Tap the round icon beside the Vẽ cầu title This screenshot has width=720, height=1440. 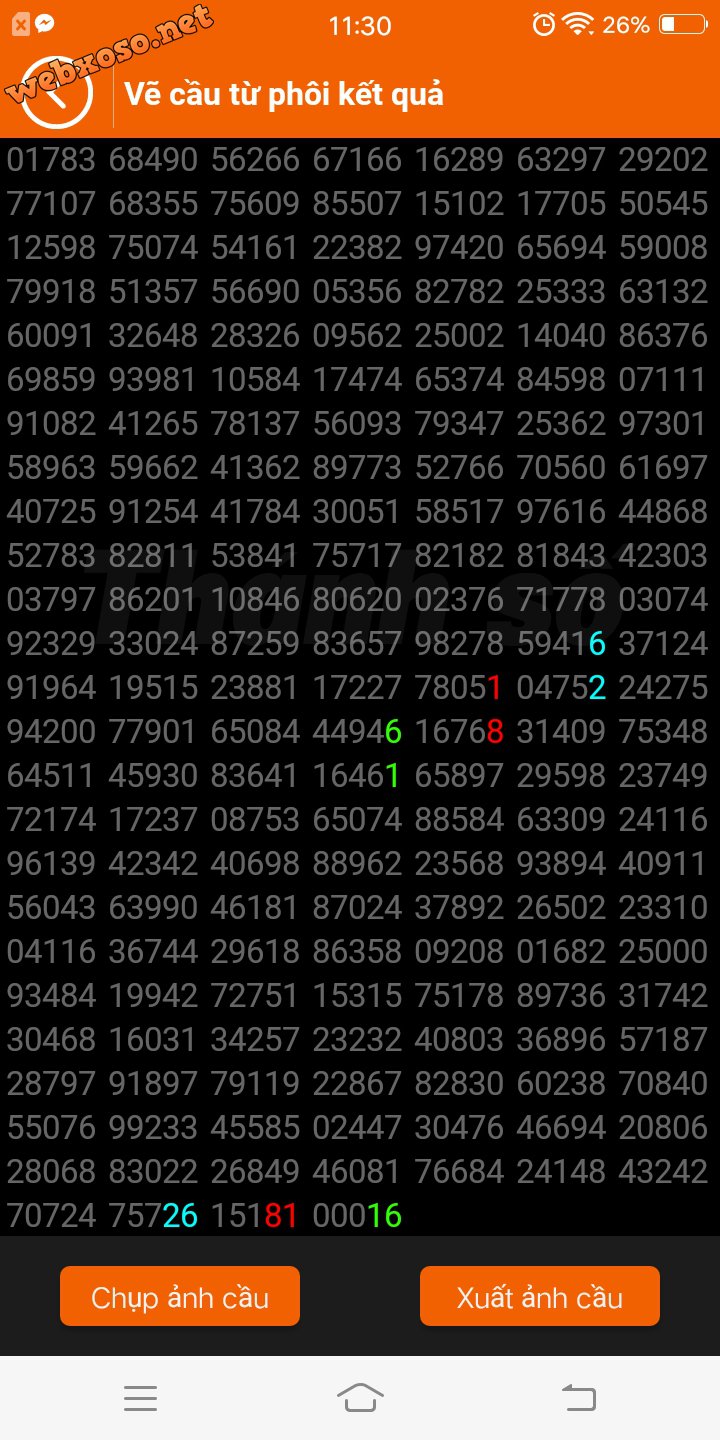pyautogui.click(x=57, y=93)
